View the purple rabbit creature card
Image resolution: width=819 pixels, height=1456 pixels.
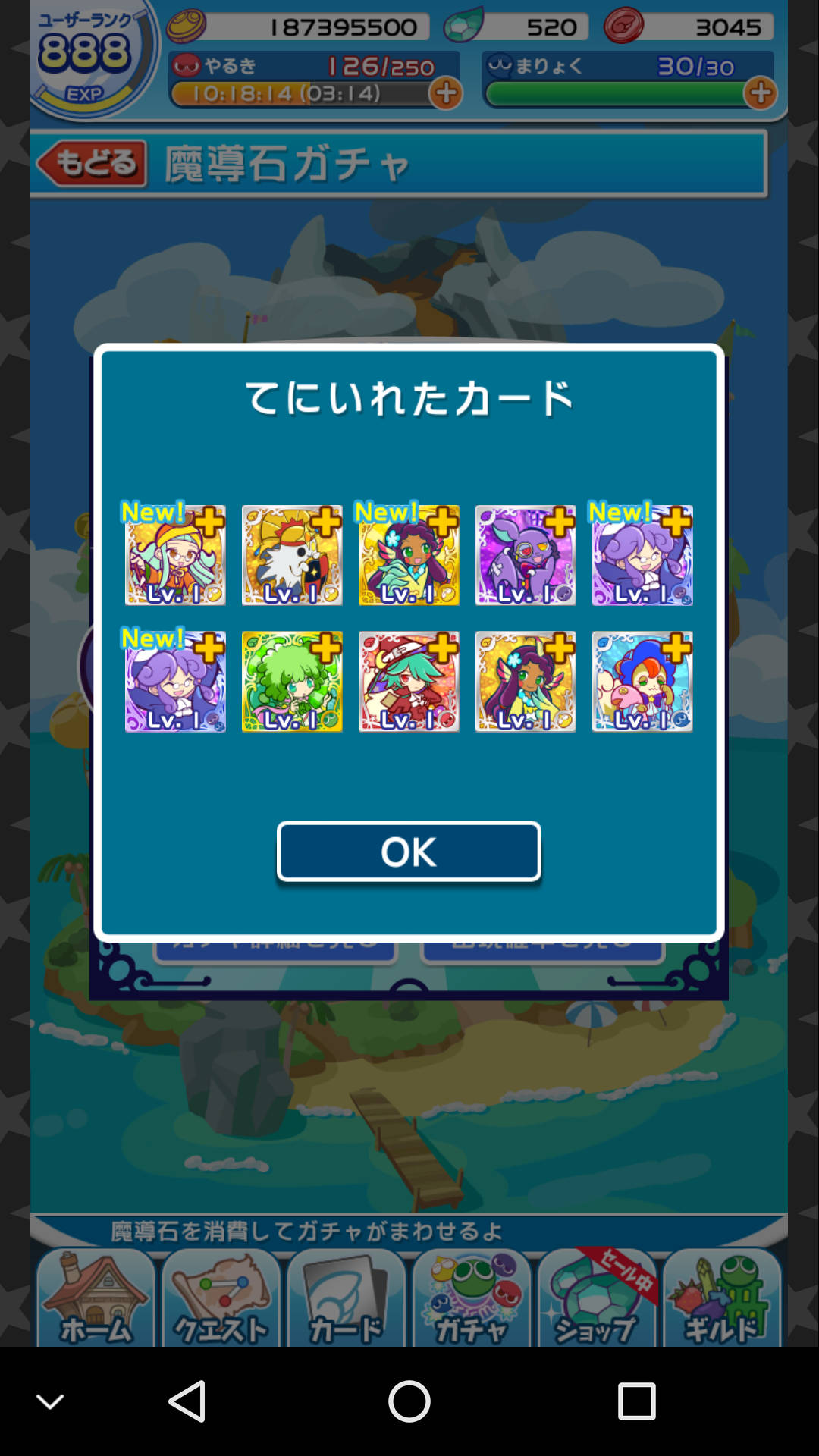click(x=526, y=555)
